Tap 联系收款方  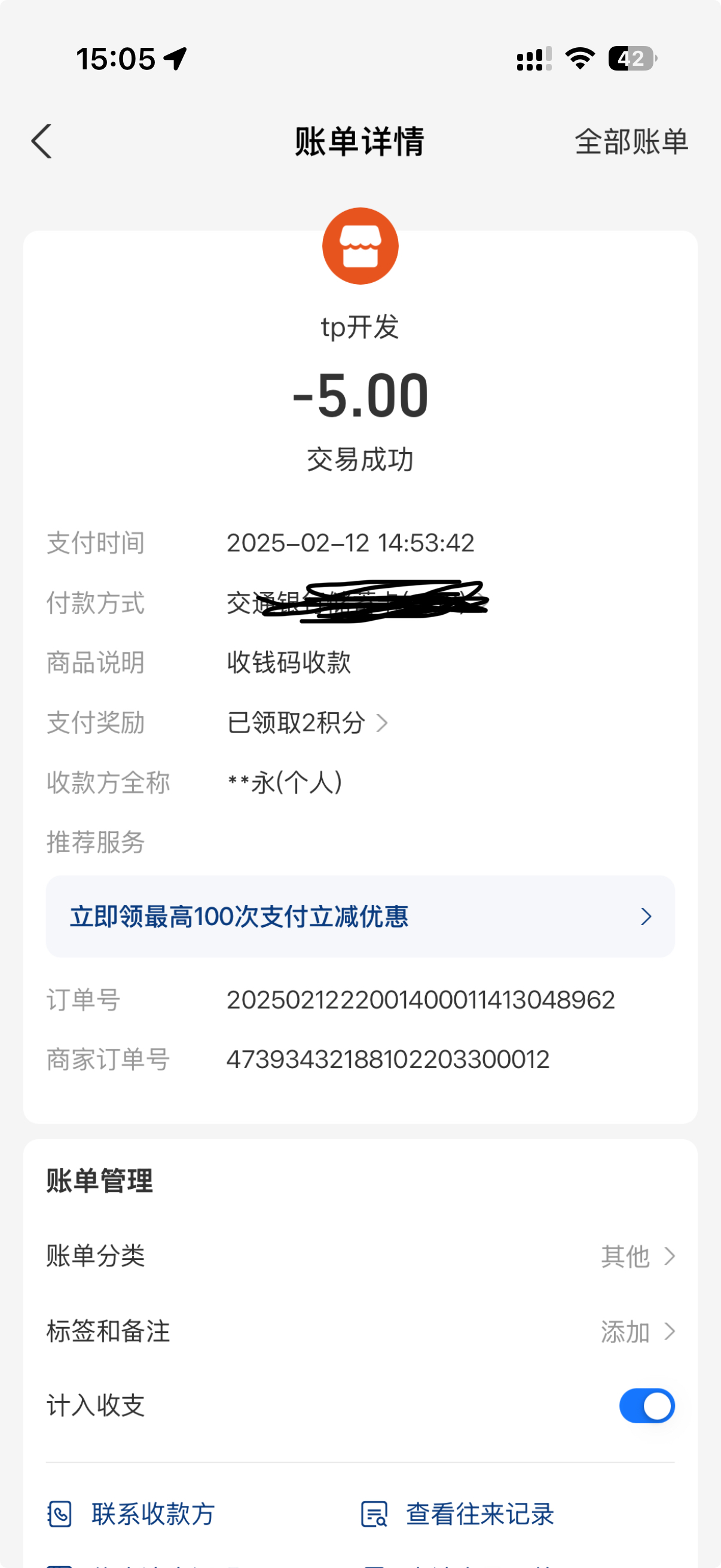pyautogui.click(x=132, y=1514)
